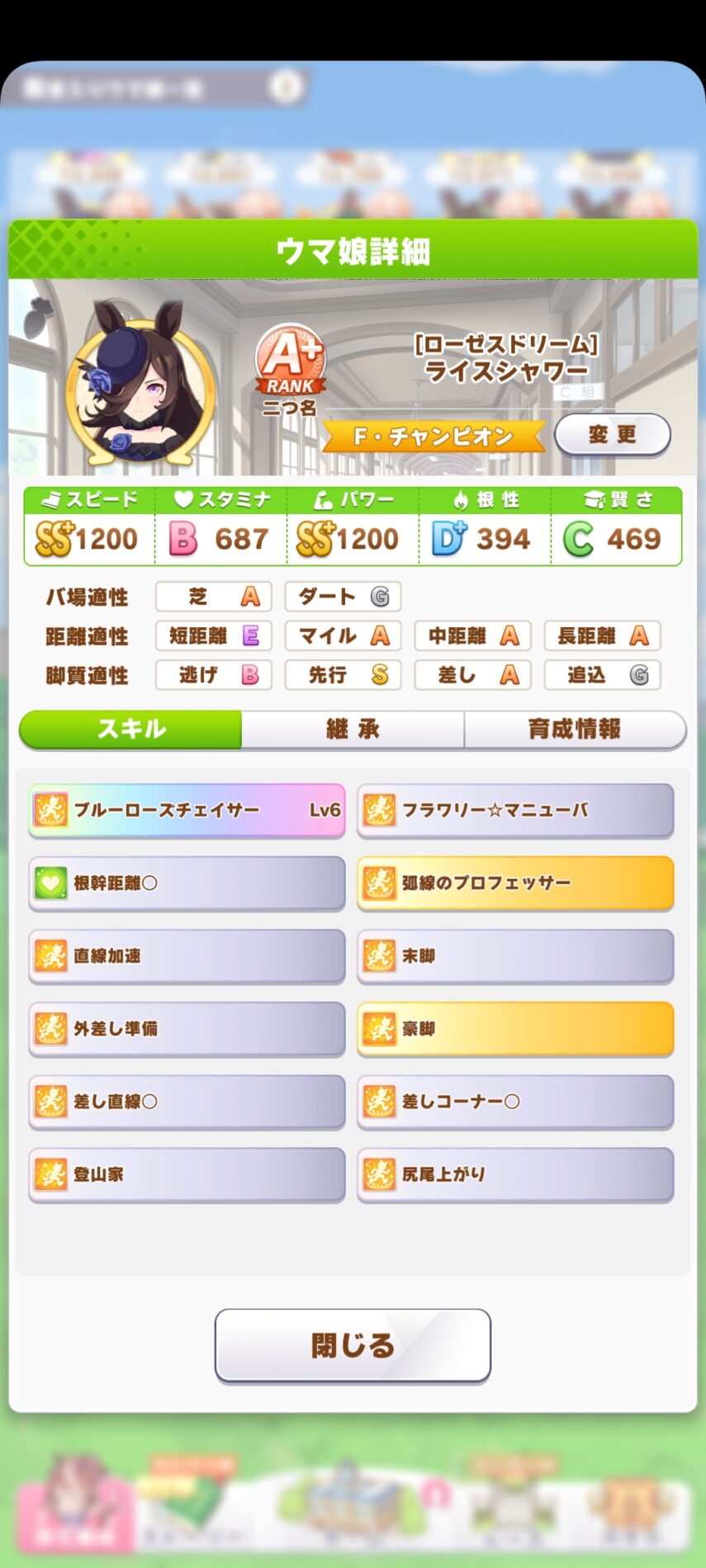The width and height of the screenshot is (706, 1568).
Task: Tap the 変更 button to change the title
Action: coord(612,434)
